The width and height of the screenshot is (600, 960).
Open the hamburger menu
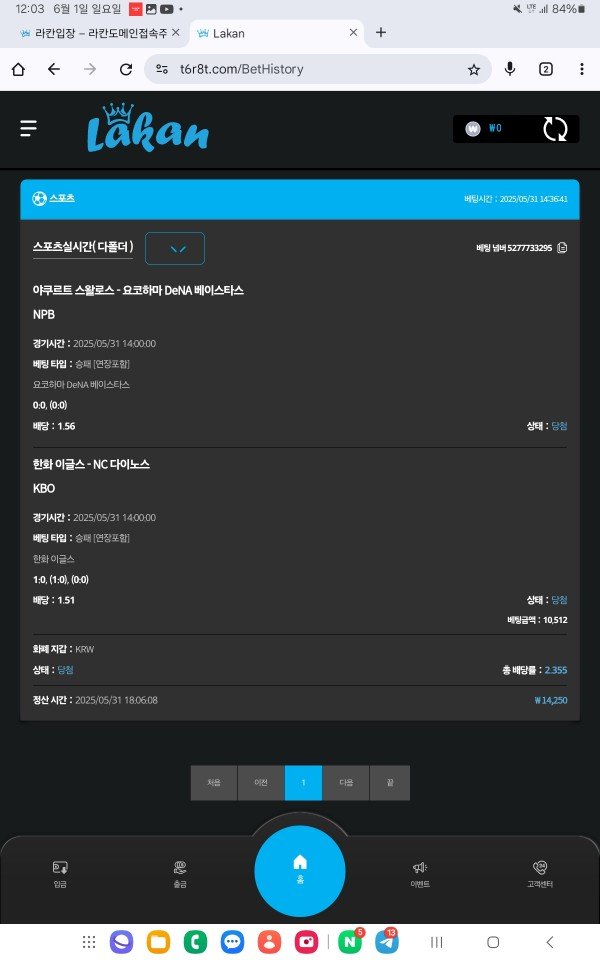pyautogui.click(x=28, y=129)
